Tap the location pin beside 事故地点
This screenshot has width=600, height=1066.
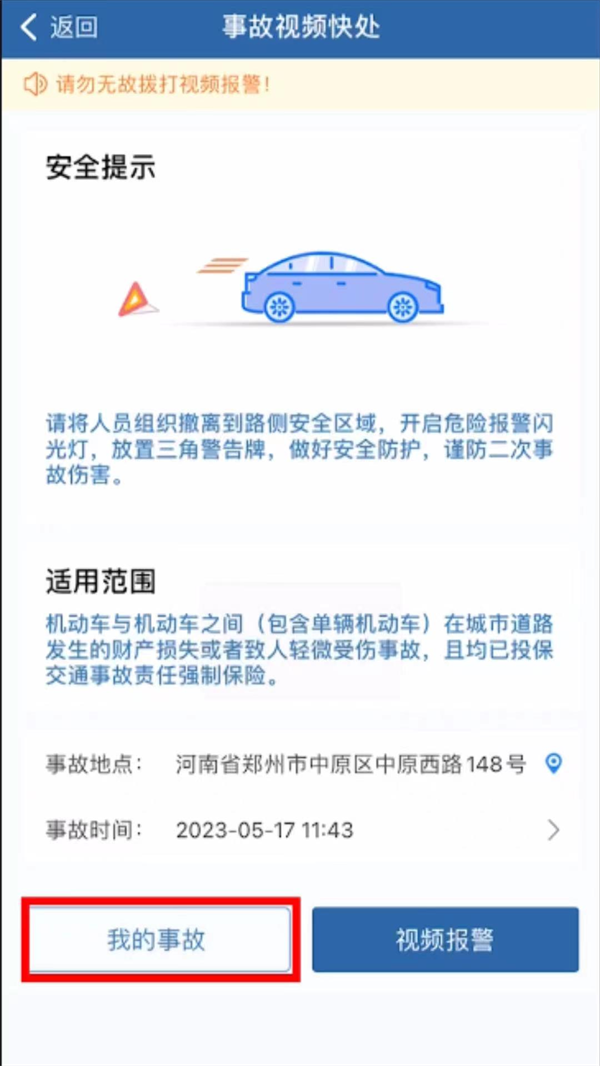[x=553, y=764]
